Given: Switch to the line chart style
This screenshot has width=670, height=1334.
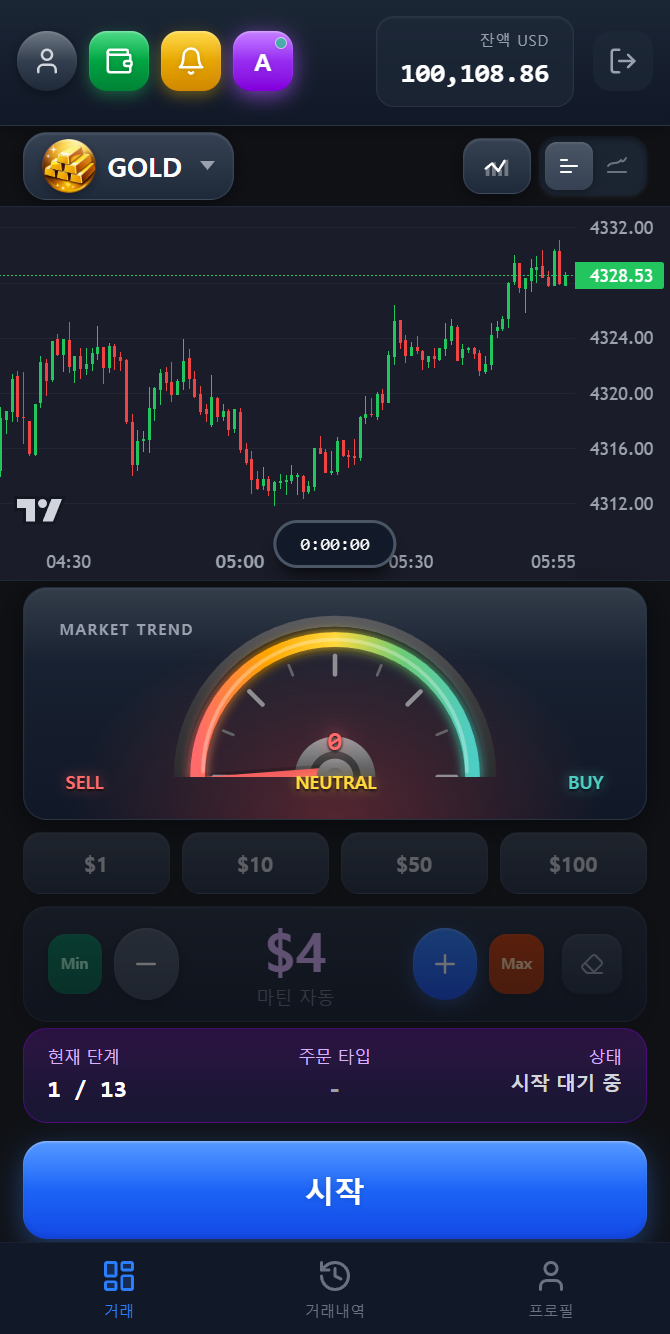Looking at the screenshot, I should 617,166.
